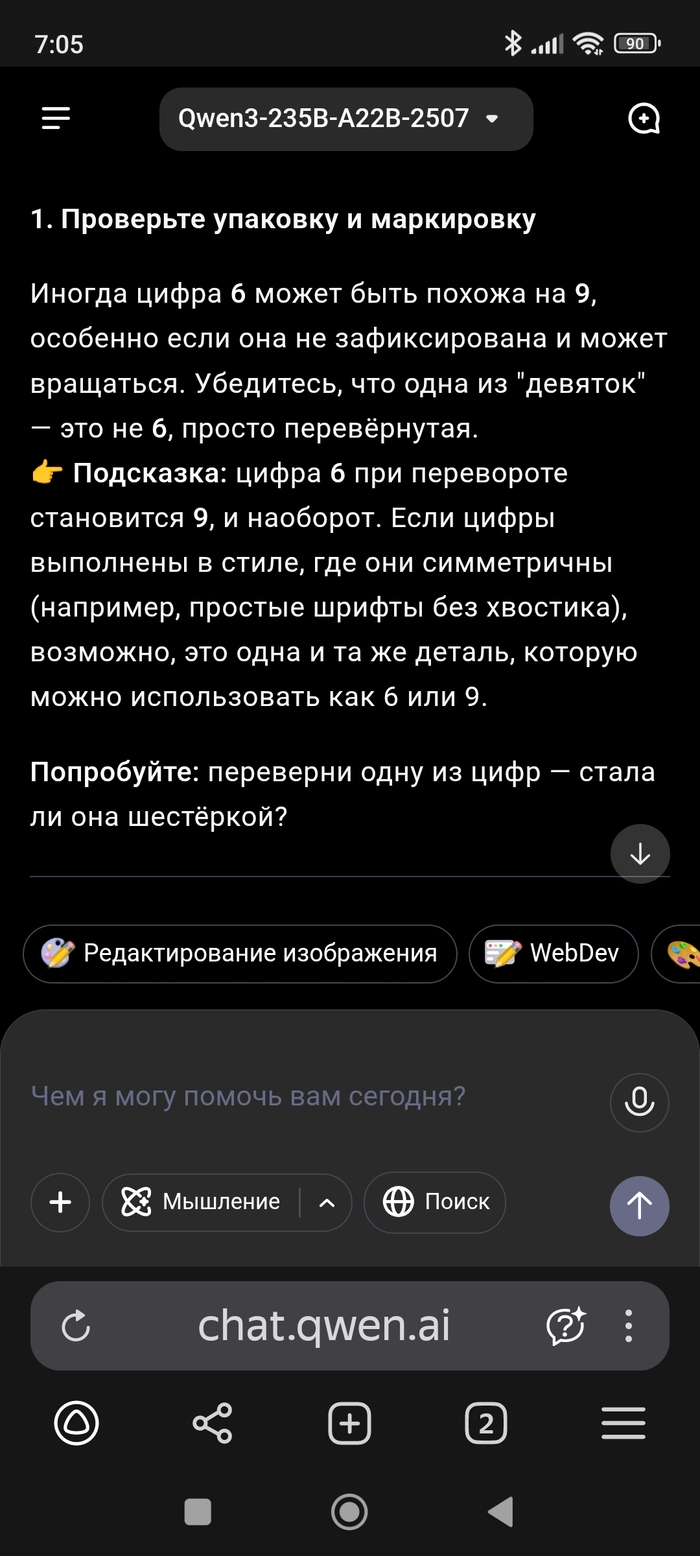View the 2 open tabs
The image size is (700, 1556).
pos(486,1422)
